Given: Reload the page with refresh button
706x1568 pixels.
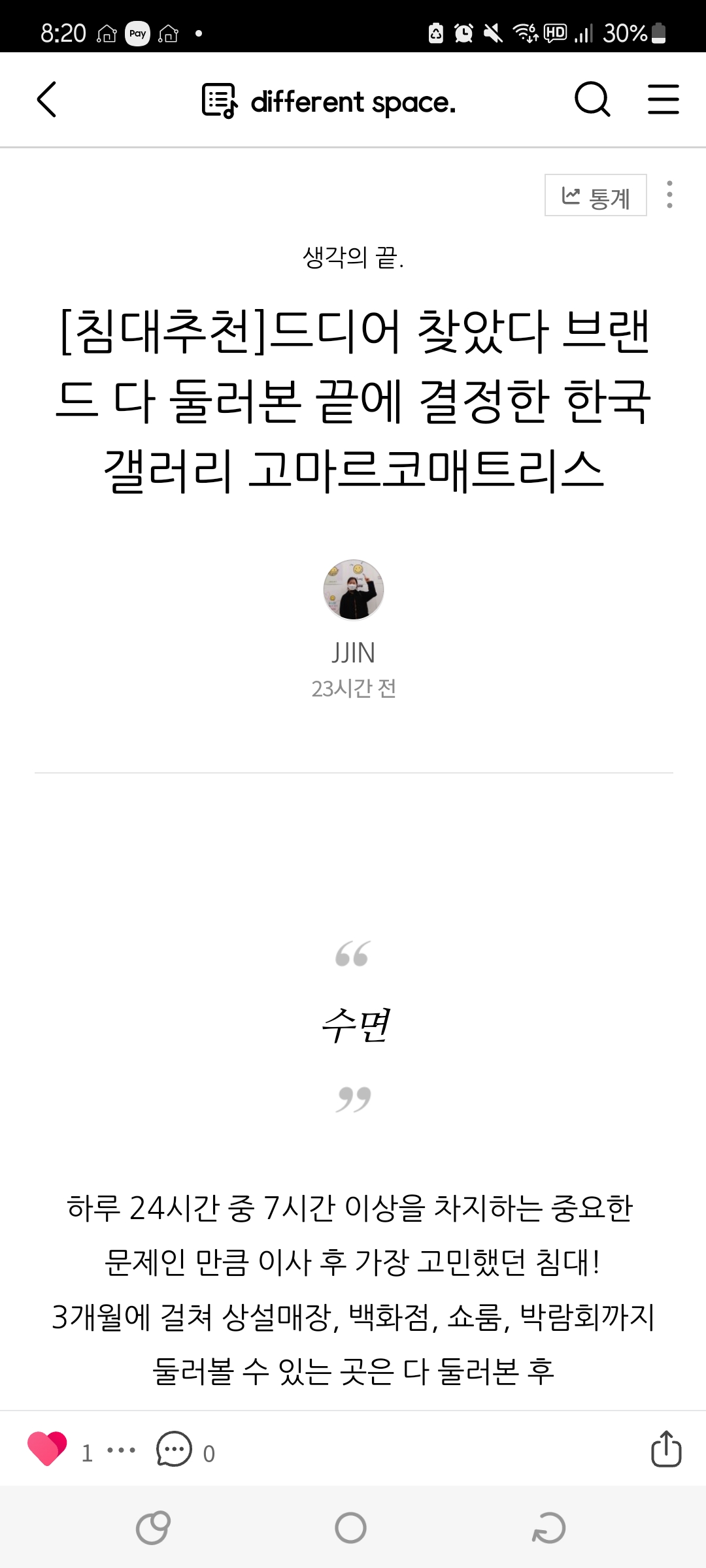Looking at the screenshot, I should click(548, 1528).
